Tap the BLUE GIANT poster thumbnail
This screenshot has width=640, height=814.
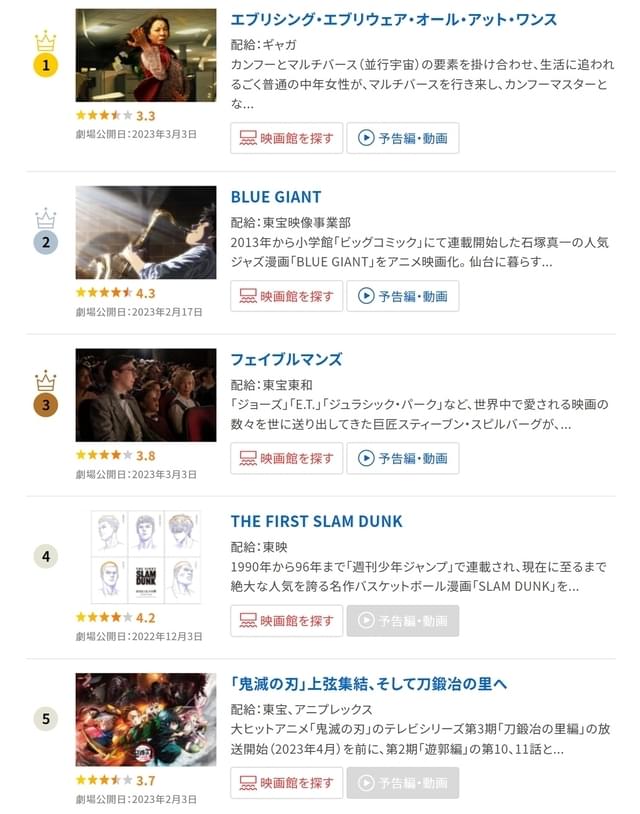coord(146,232)
